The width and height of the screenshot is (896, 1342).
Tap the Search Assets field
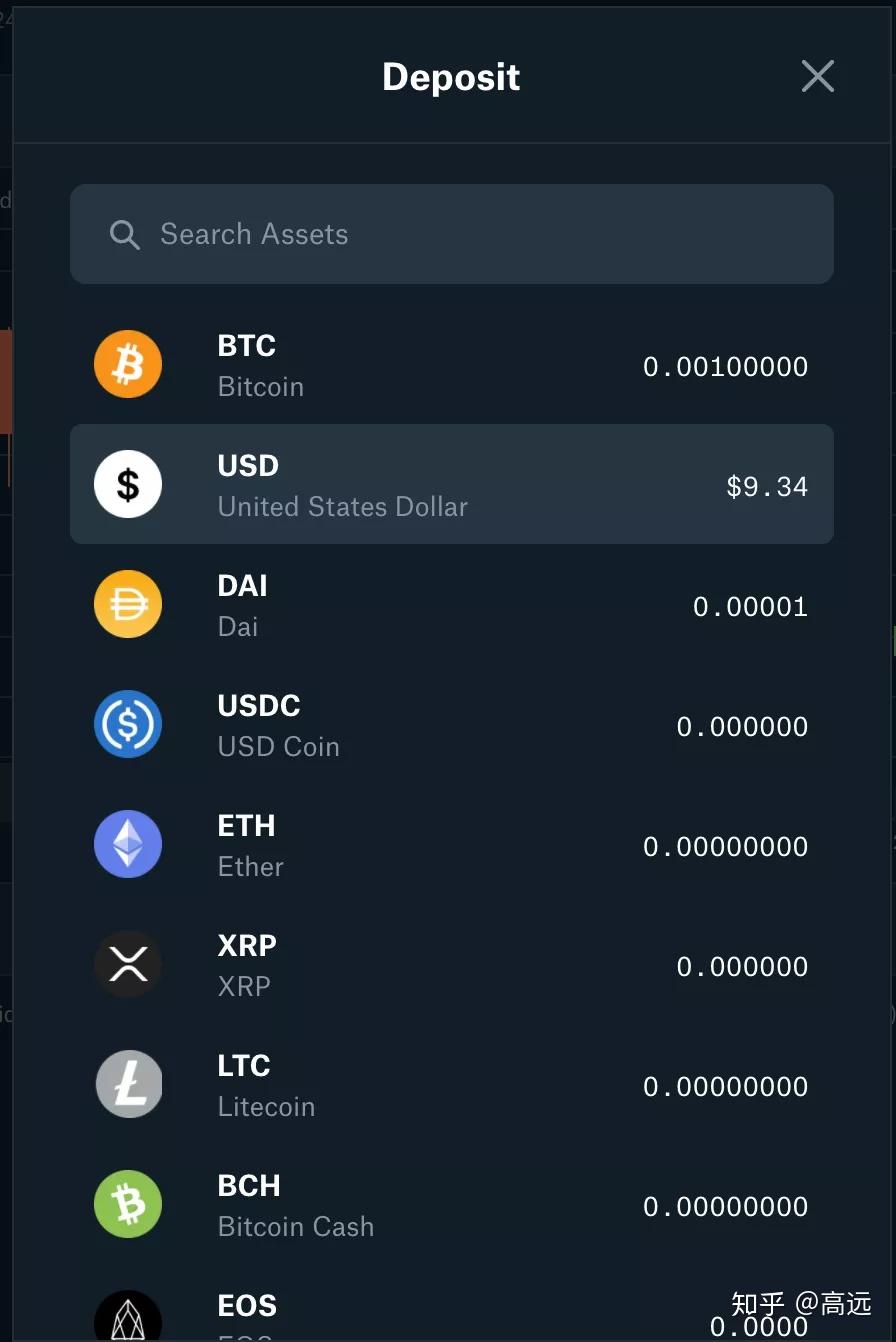451,234
